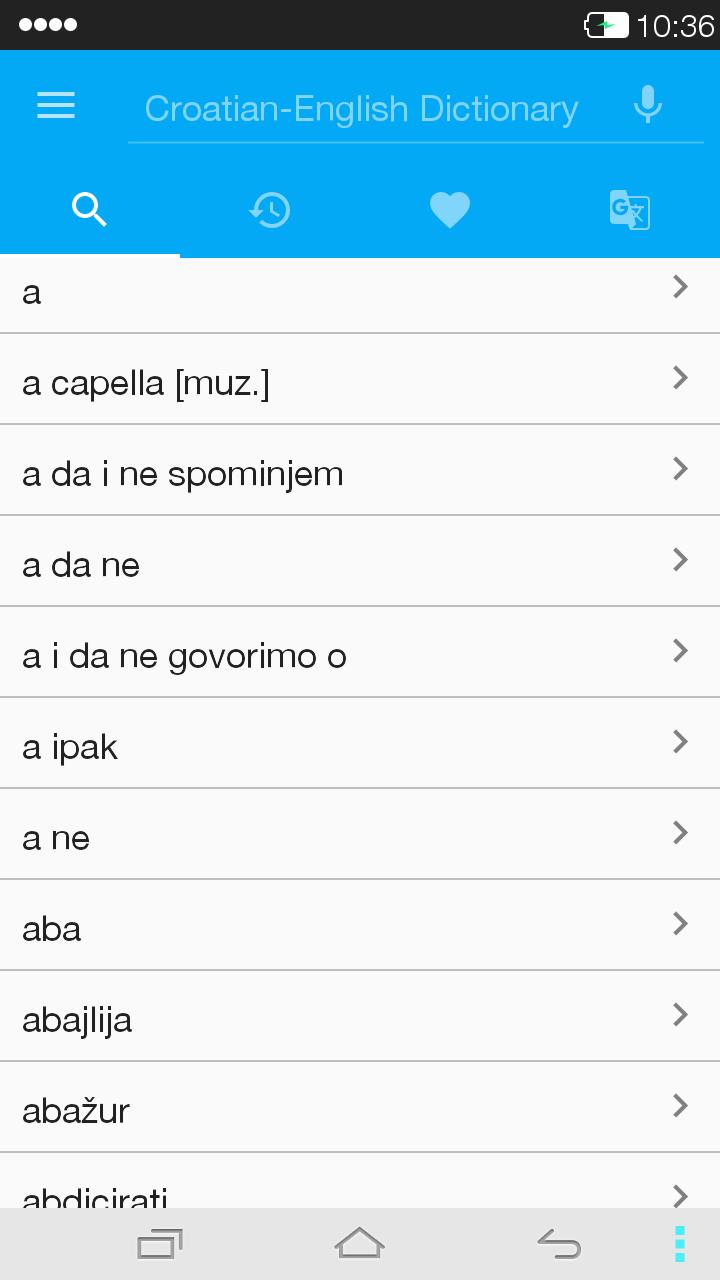Open the entry 'a da i ne spominjem'

[360, 472]
